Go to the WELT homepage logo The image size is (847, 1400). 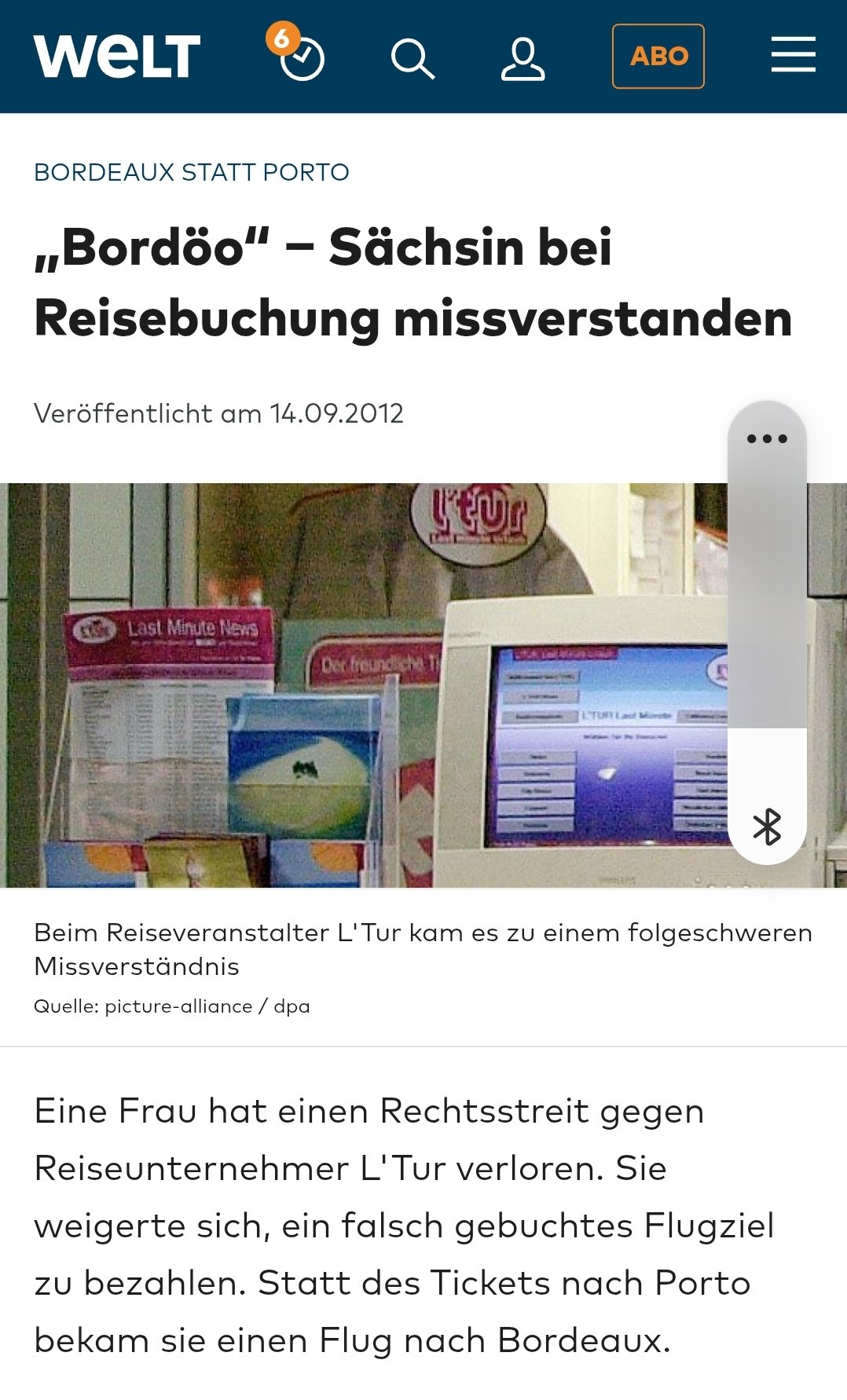pyautogui.click(x=116, y=56)
